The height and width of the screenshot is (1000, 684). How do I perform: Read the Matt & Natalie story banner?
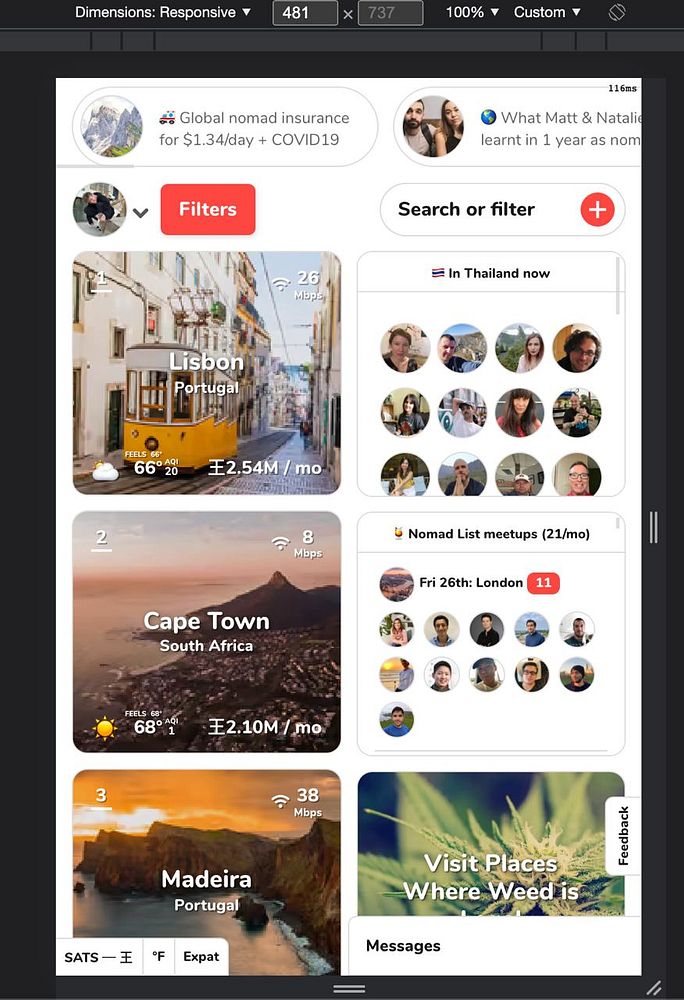517,129
